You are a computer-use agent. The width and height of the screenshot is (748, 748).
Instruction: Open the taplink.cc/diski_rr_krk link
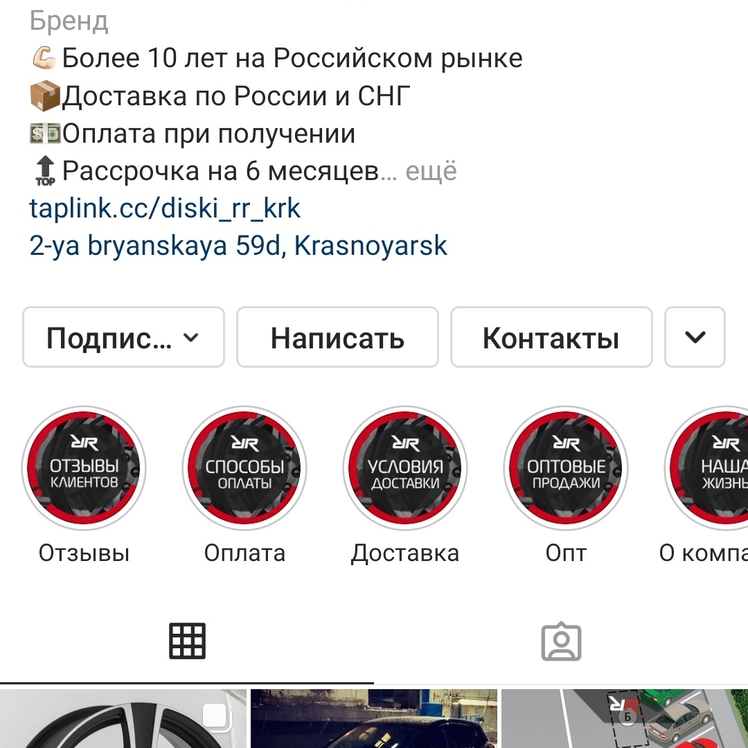(x=165, y=208)
